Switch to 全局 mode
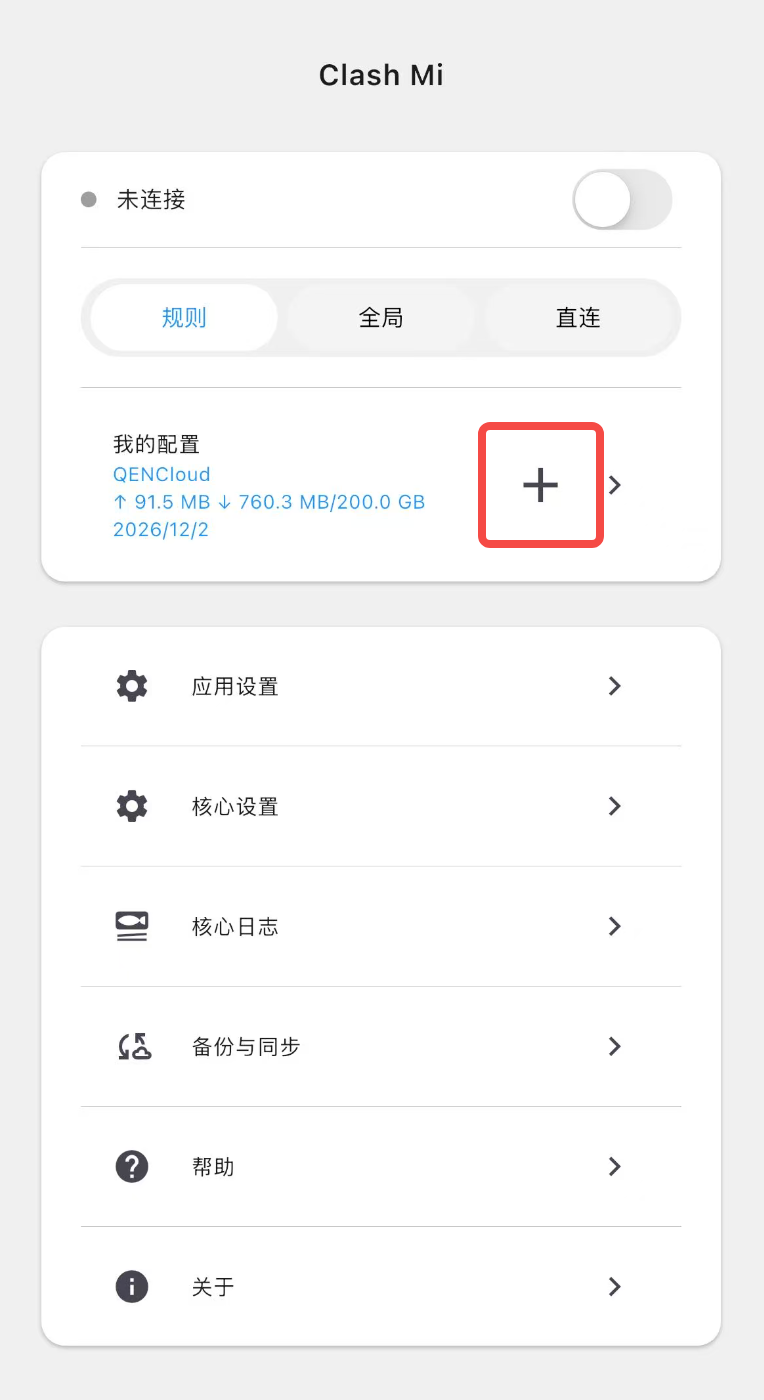The height and width of the screenshot is (1400, 764). tap(381, 318)
